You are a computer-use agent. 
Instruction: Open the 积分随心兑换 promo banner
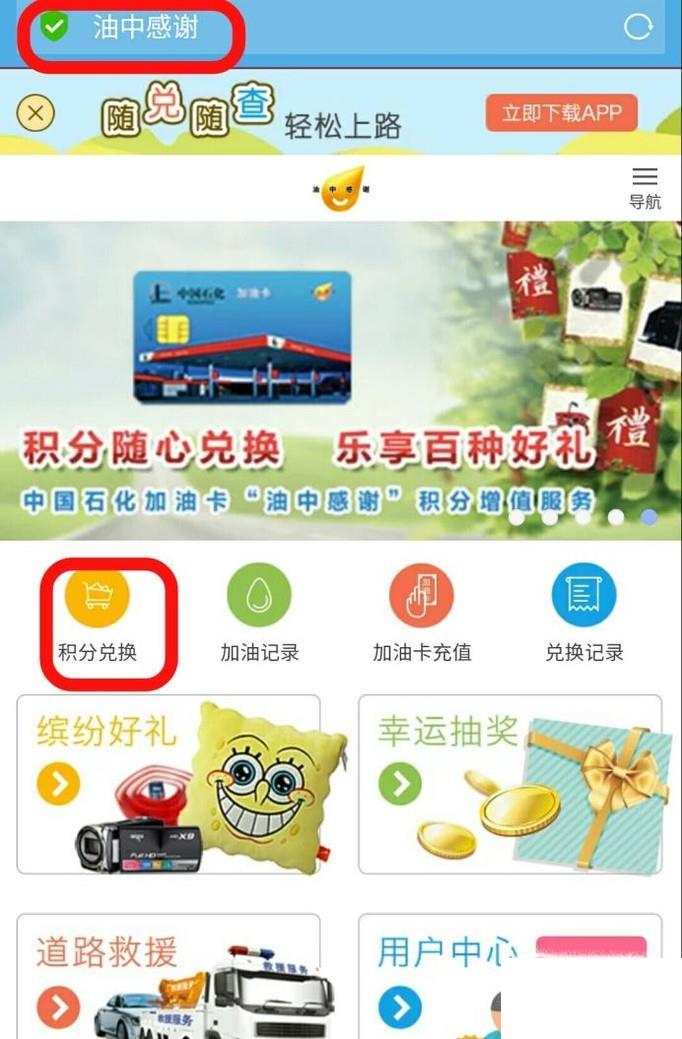click(x=340, y=380)
